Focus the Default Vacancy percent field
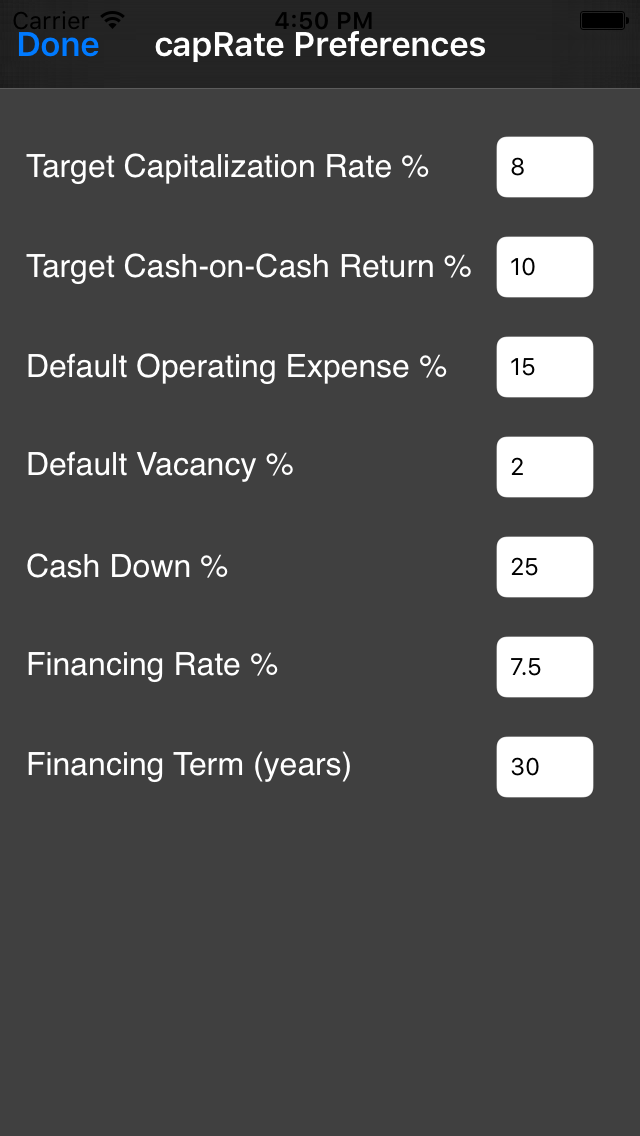This screenshot has height=1136, width=640. click(544, 467)
